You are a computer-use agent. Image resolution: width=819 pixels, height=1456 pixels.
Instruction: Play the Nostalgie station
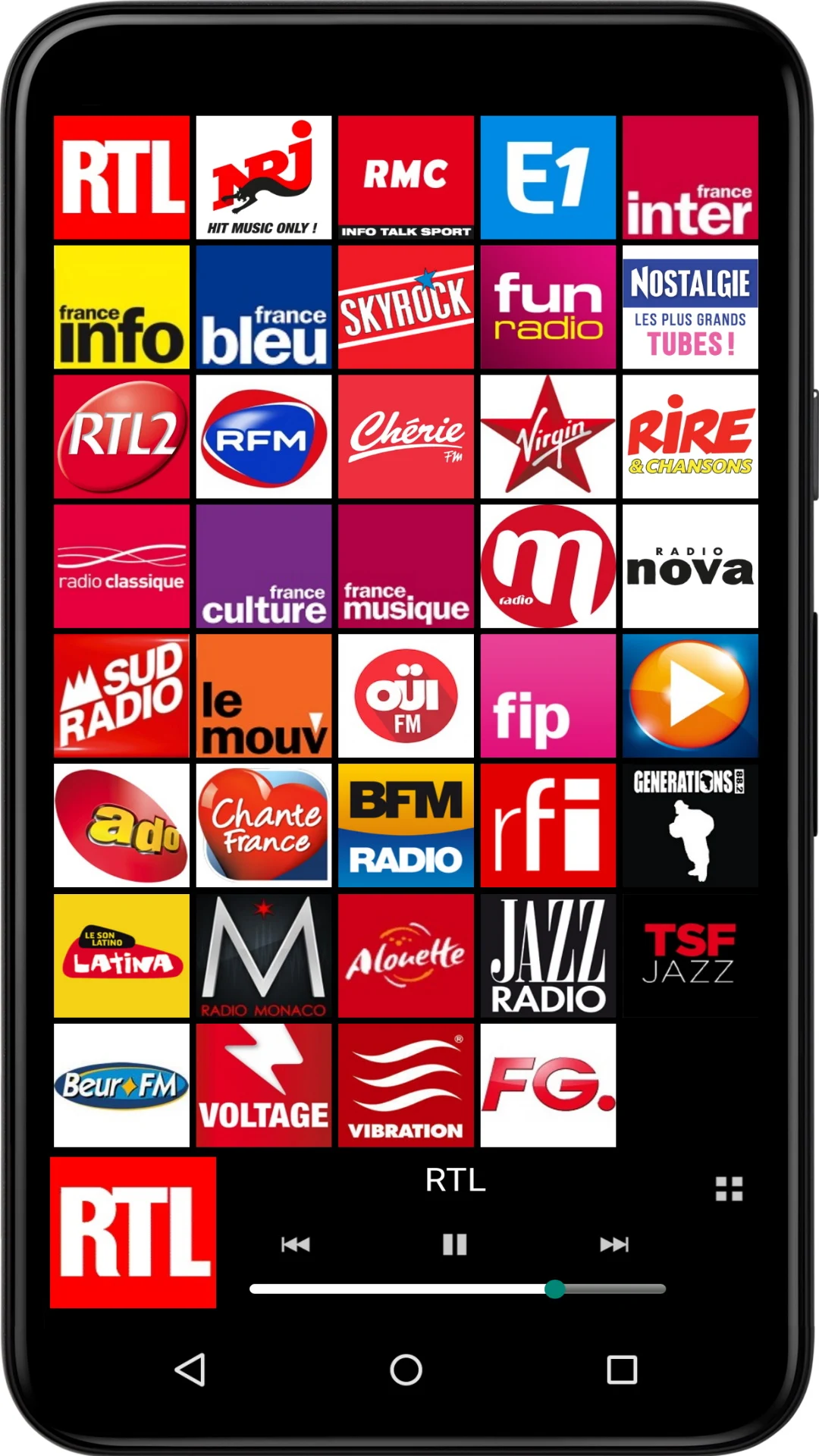tap(690, 307)
